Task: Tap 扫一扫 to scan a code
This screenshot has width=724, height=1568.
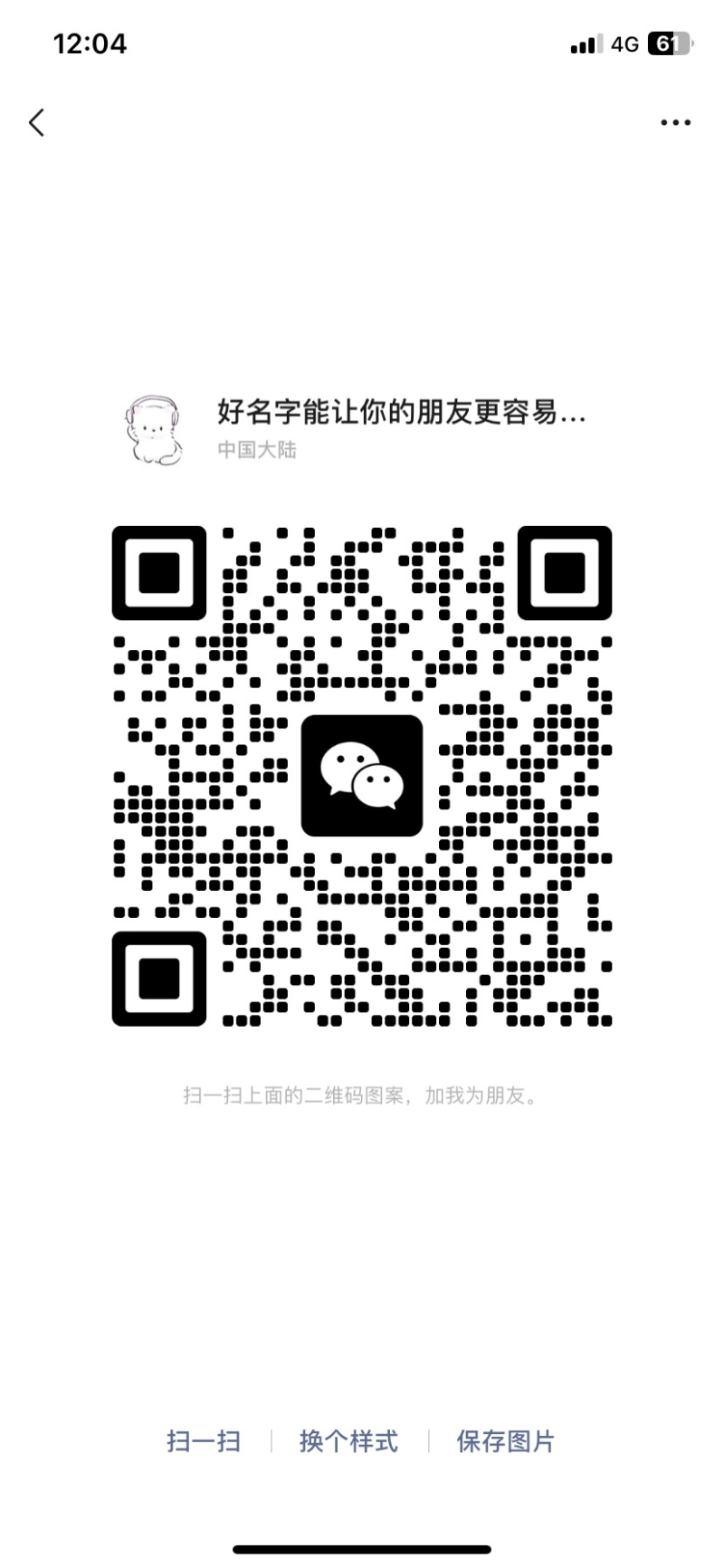Action: 204,1441
